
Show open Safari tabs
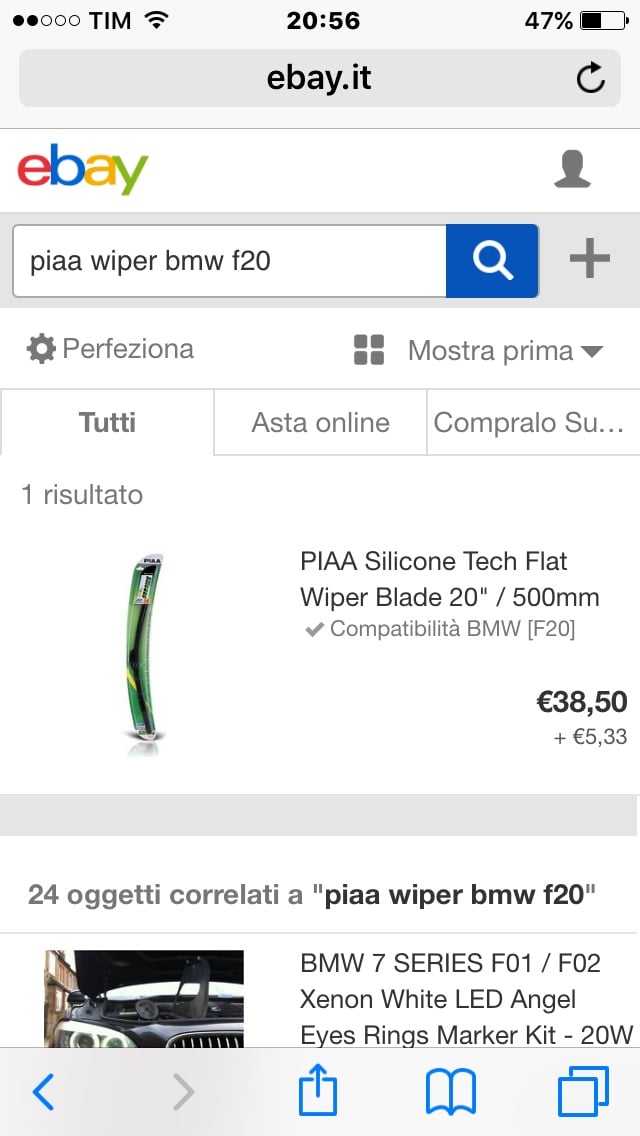(x=582, y=1092)
